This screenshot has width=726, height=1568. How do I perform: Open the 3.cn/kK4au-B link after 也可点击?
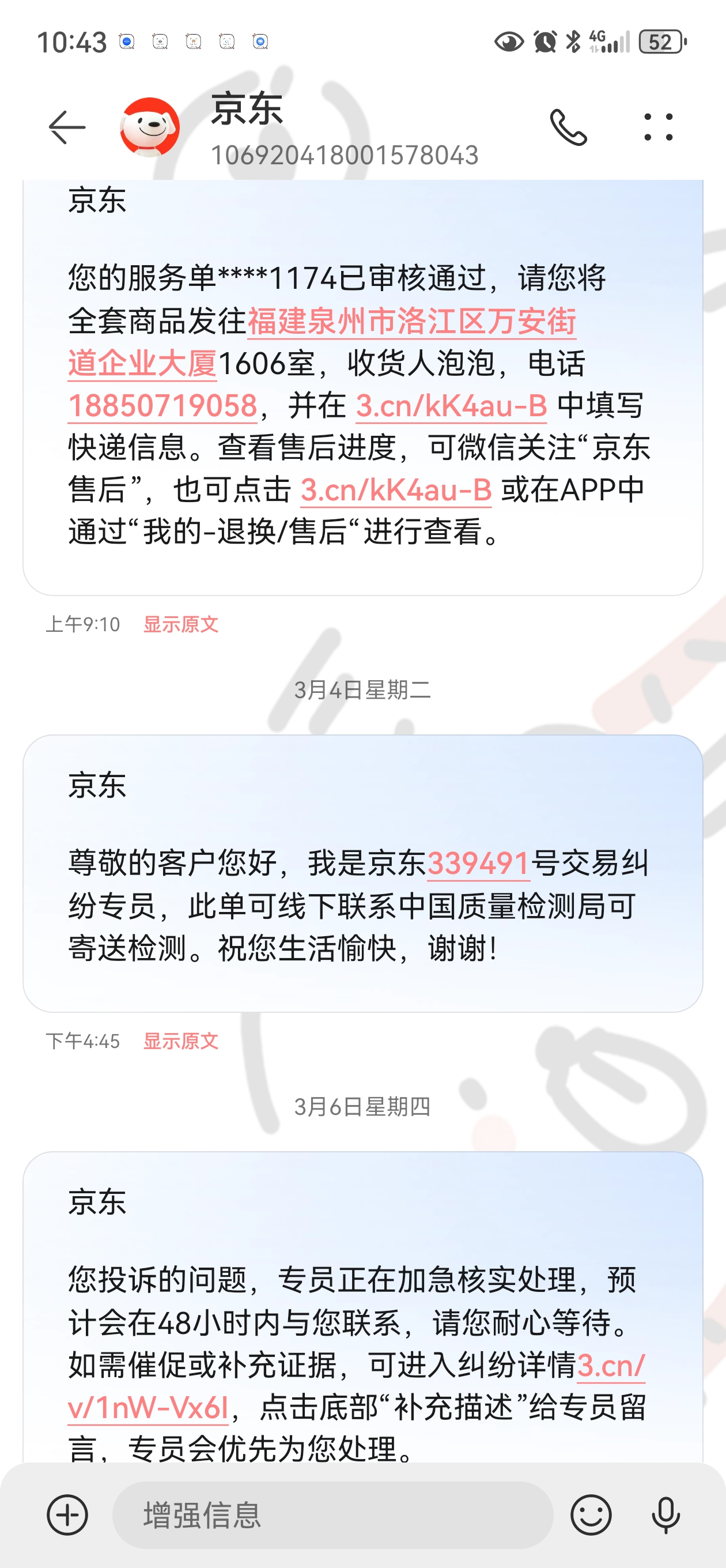[x=396, y=490]
